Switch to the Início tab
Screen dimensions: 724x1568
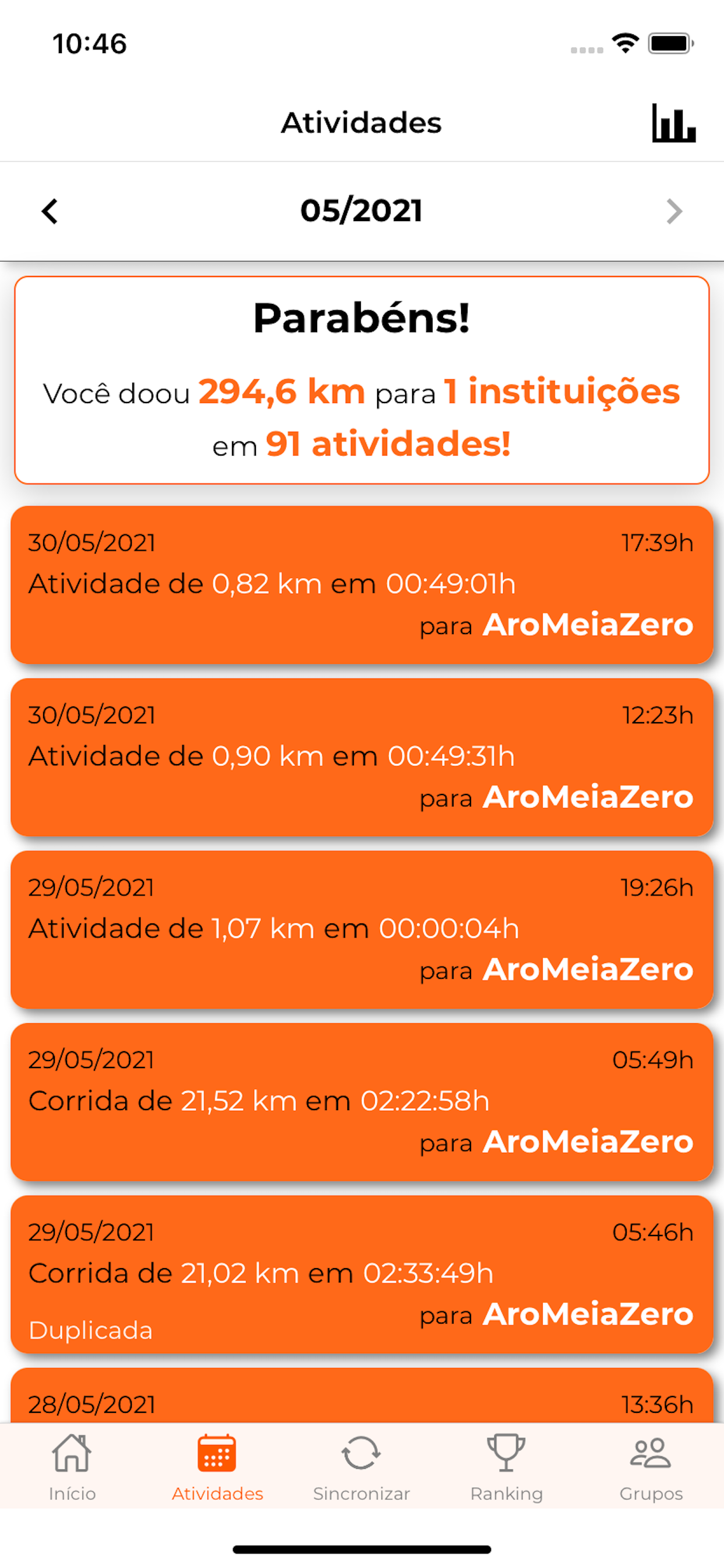click(x=72, y=1468)
